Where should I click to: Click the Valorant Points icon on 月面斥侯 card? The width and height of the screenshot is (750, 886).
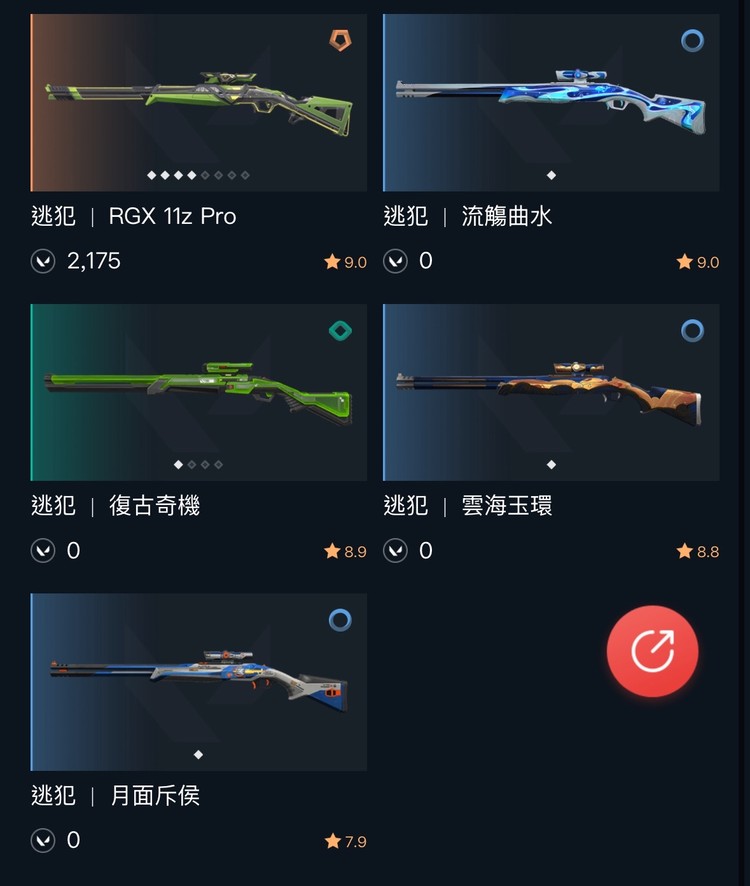pyautogui.click(x=42, y=841)
